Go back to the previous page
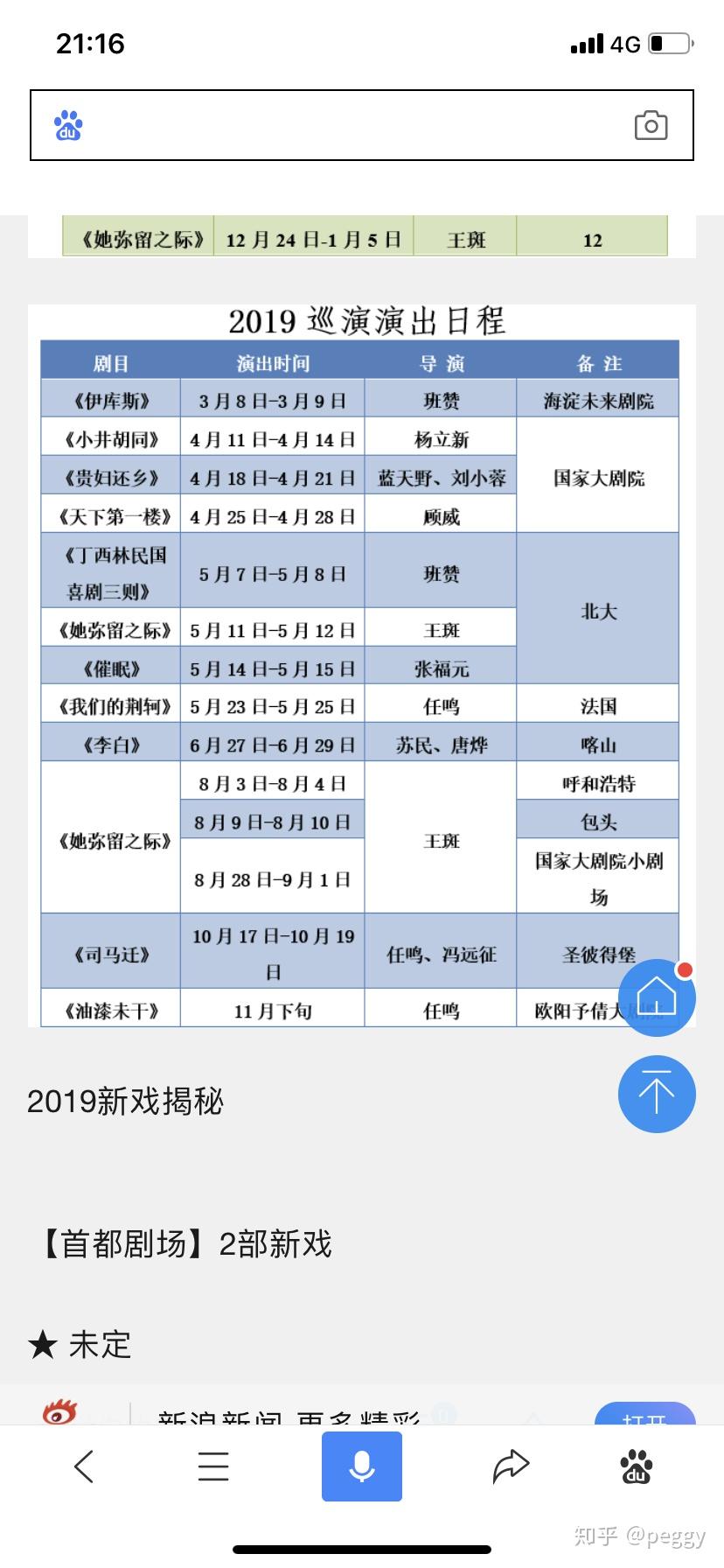The image size is (724, 1568). click(84, 1466)
